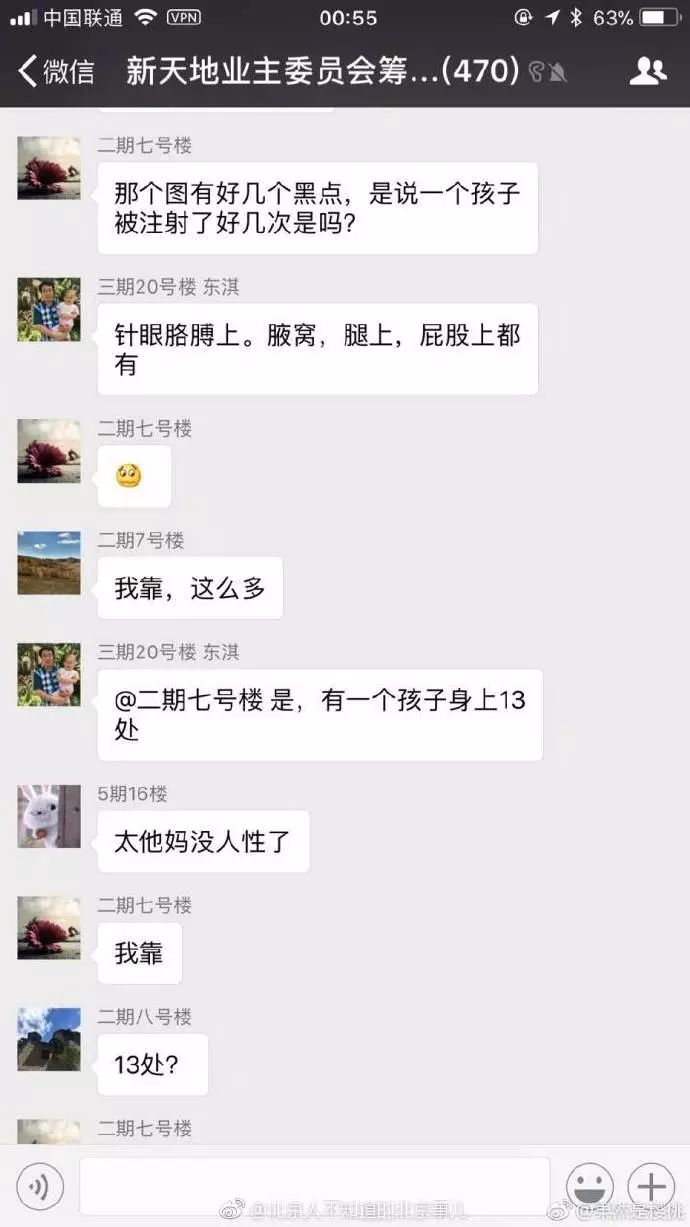
Task: Open 二期七号楼 avatar beside 那个图有好几个黑点 message
Action: coord(49,168)
